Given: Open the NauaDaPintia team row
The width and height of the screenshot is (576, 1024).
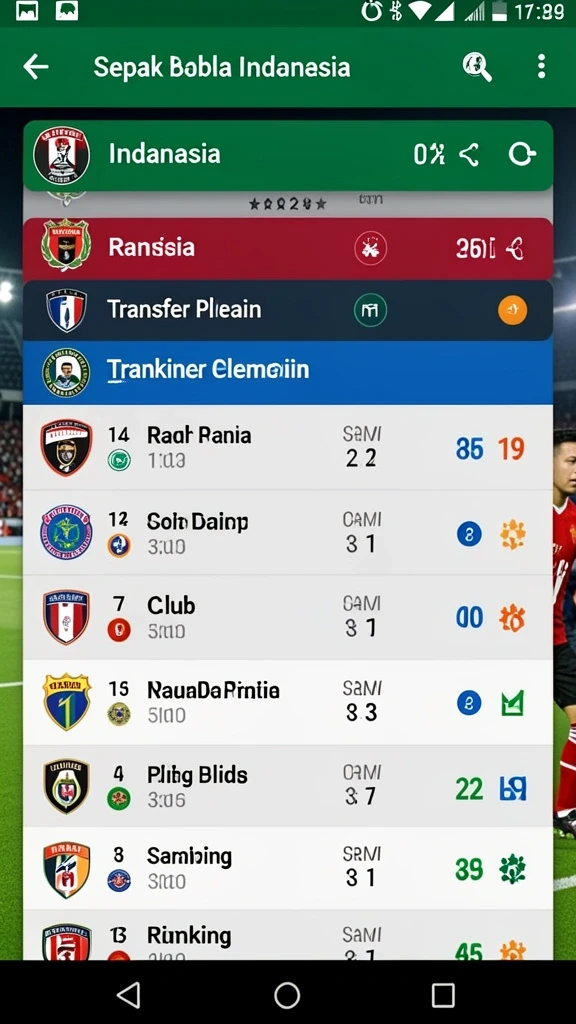Looking at the screenshot, I should coord(288,702).
